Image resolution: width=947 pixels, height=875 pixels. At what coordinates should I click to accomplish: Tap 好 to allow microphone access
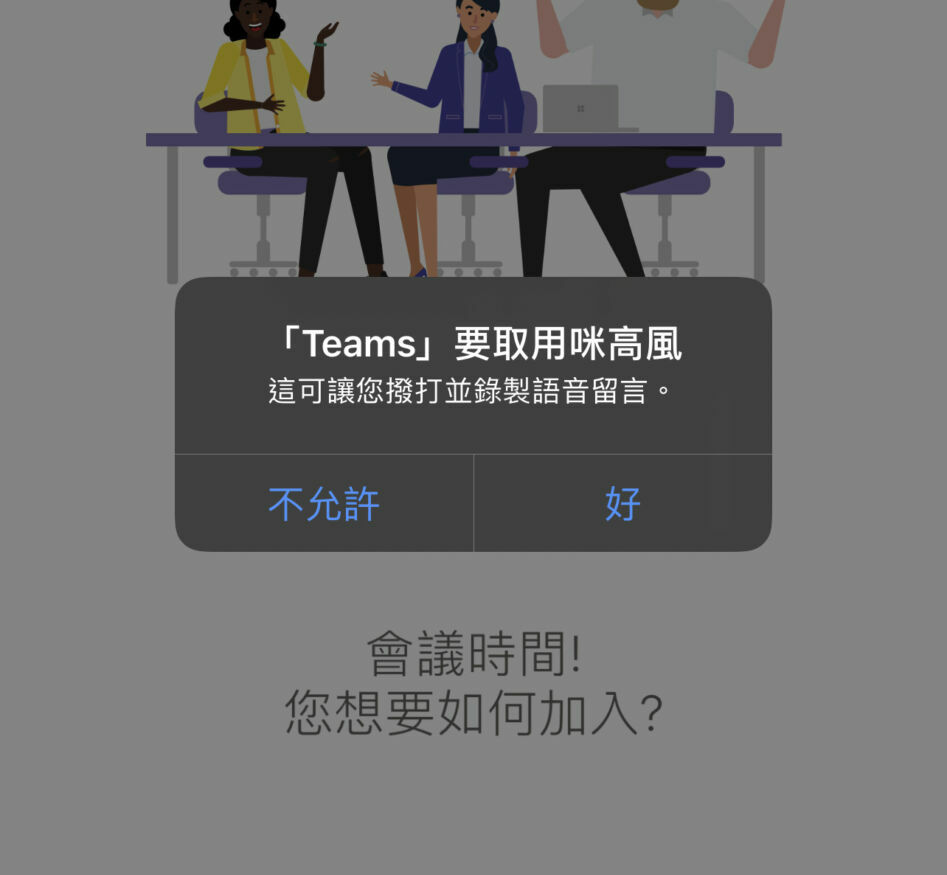622,504
